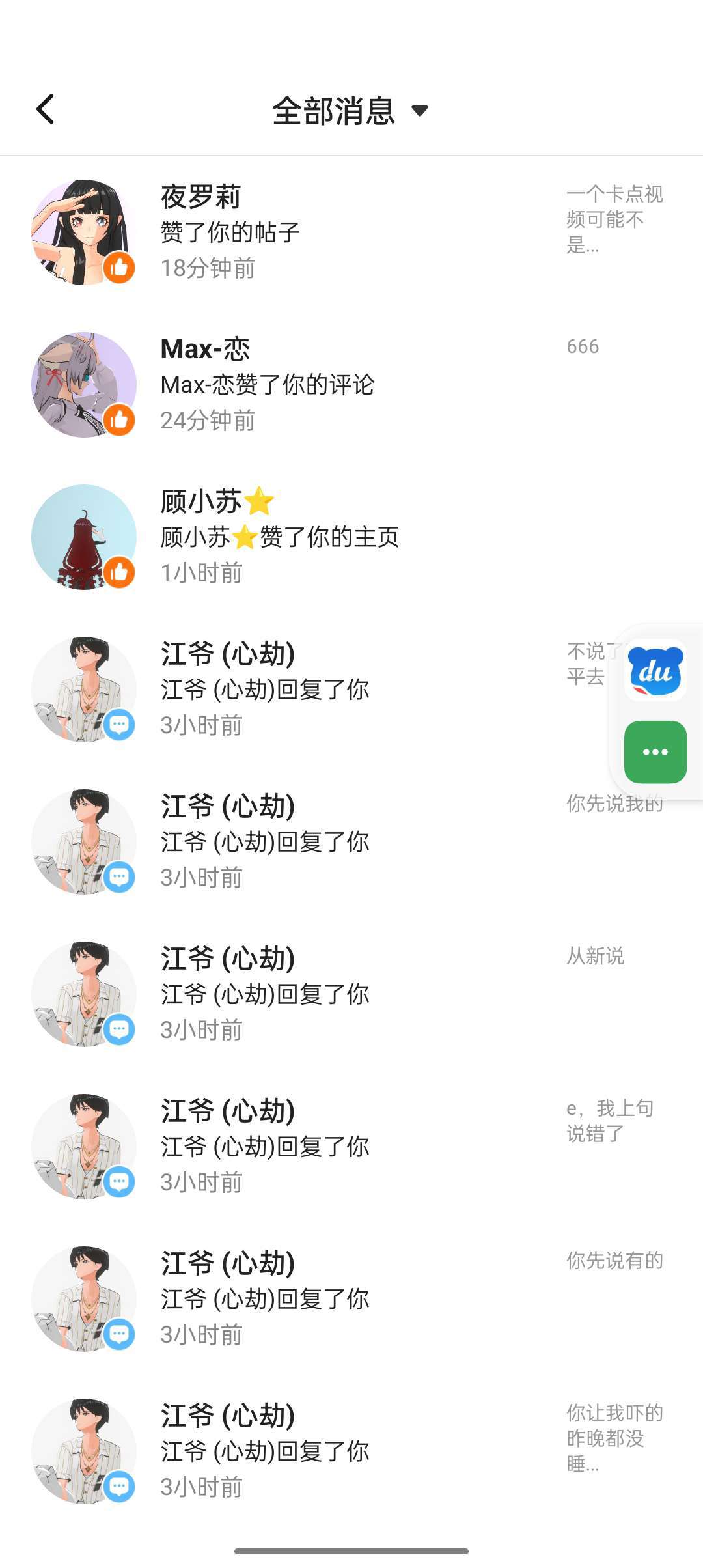The image size is (703, 1568).
Task: Open 江爷 reply showing 你让我吓的昨晚都没睡
Action: pyautogui.click(x=351, y=1451)
